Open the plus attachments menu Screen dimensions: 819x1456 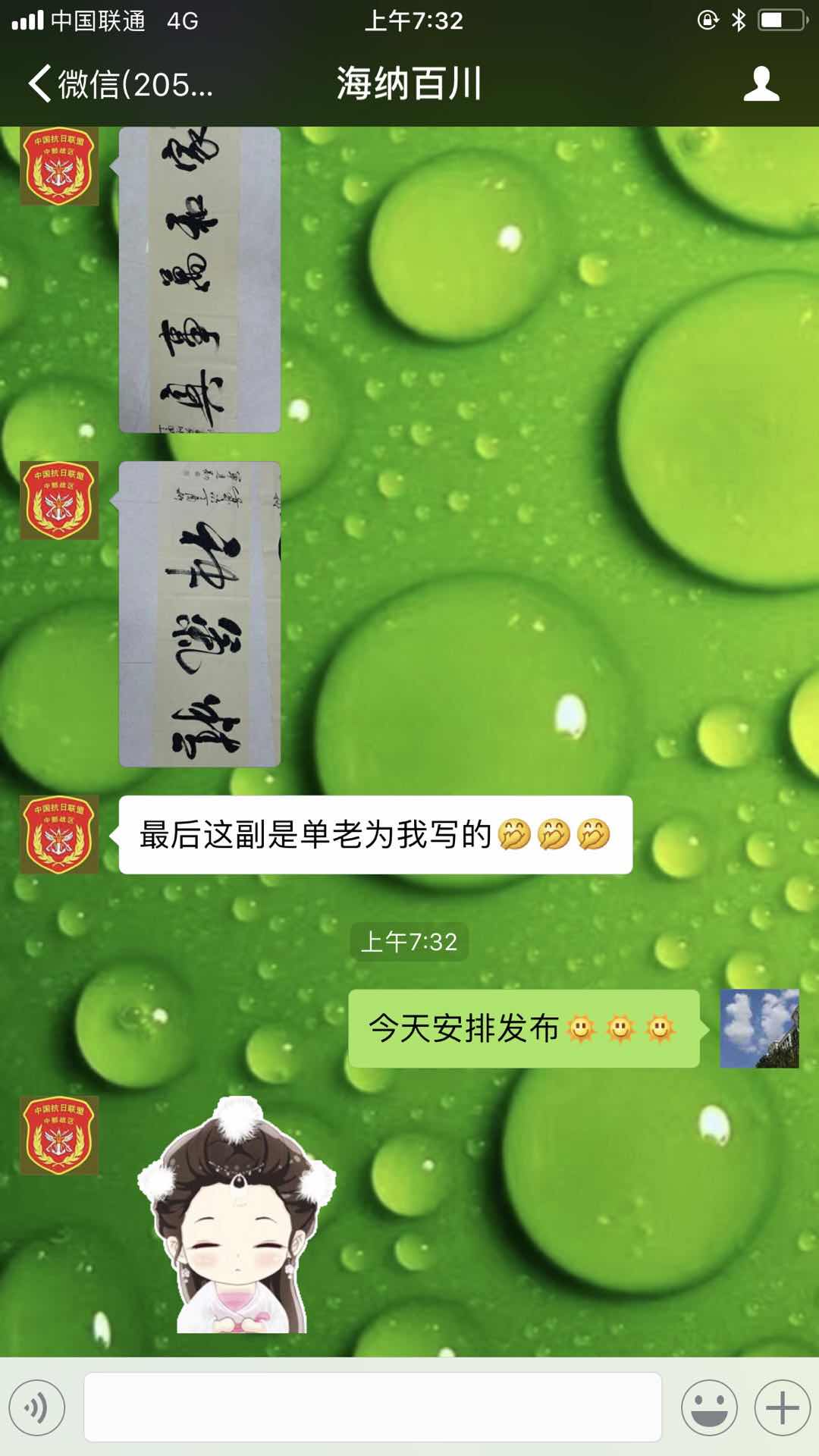[x=782, y=1407]
